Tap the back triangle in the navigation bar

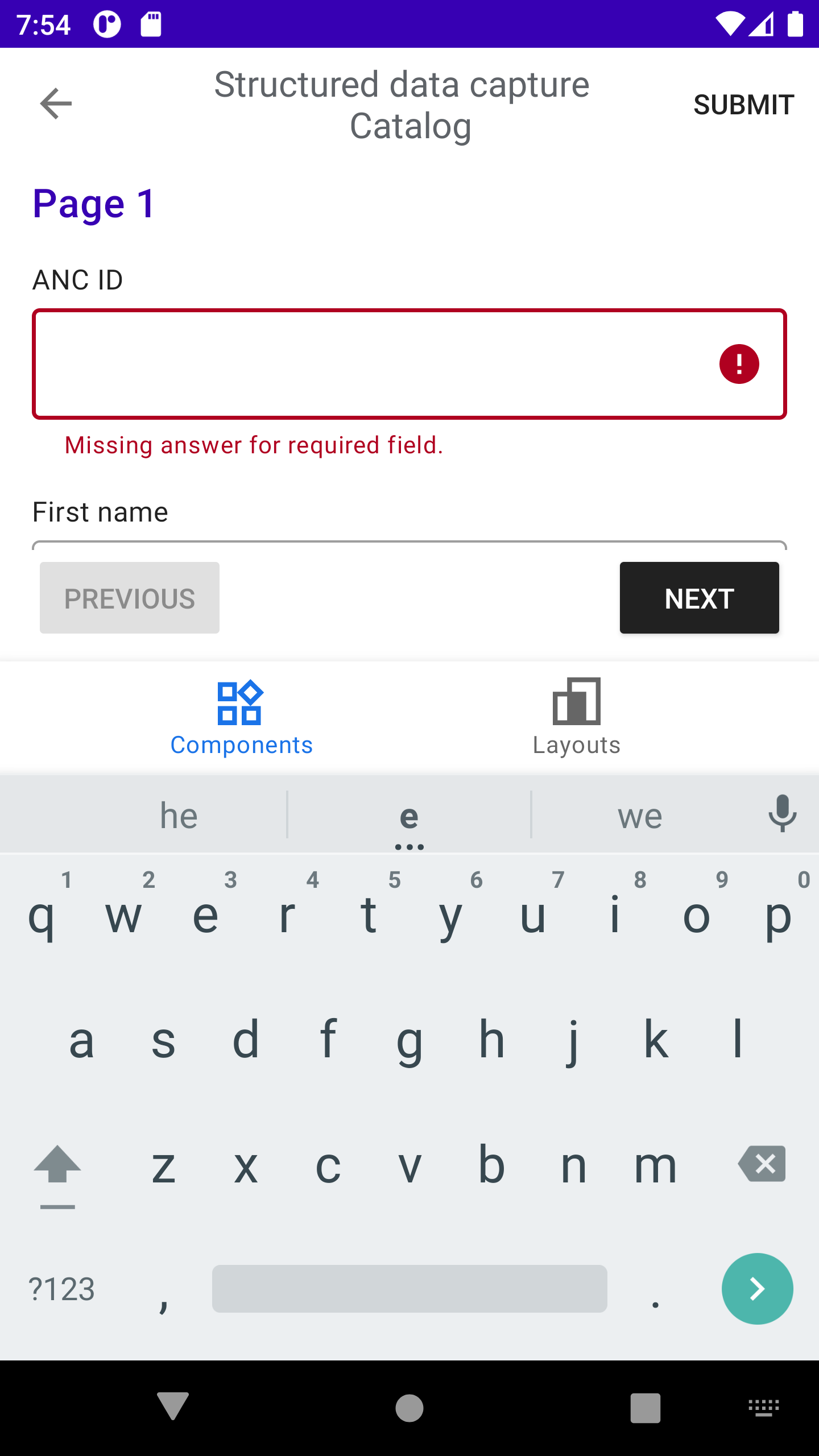(172, 1408)
